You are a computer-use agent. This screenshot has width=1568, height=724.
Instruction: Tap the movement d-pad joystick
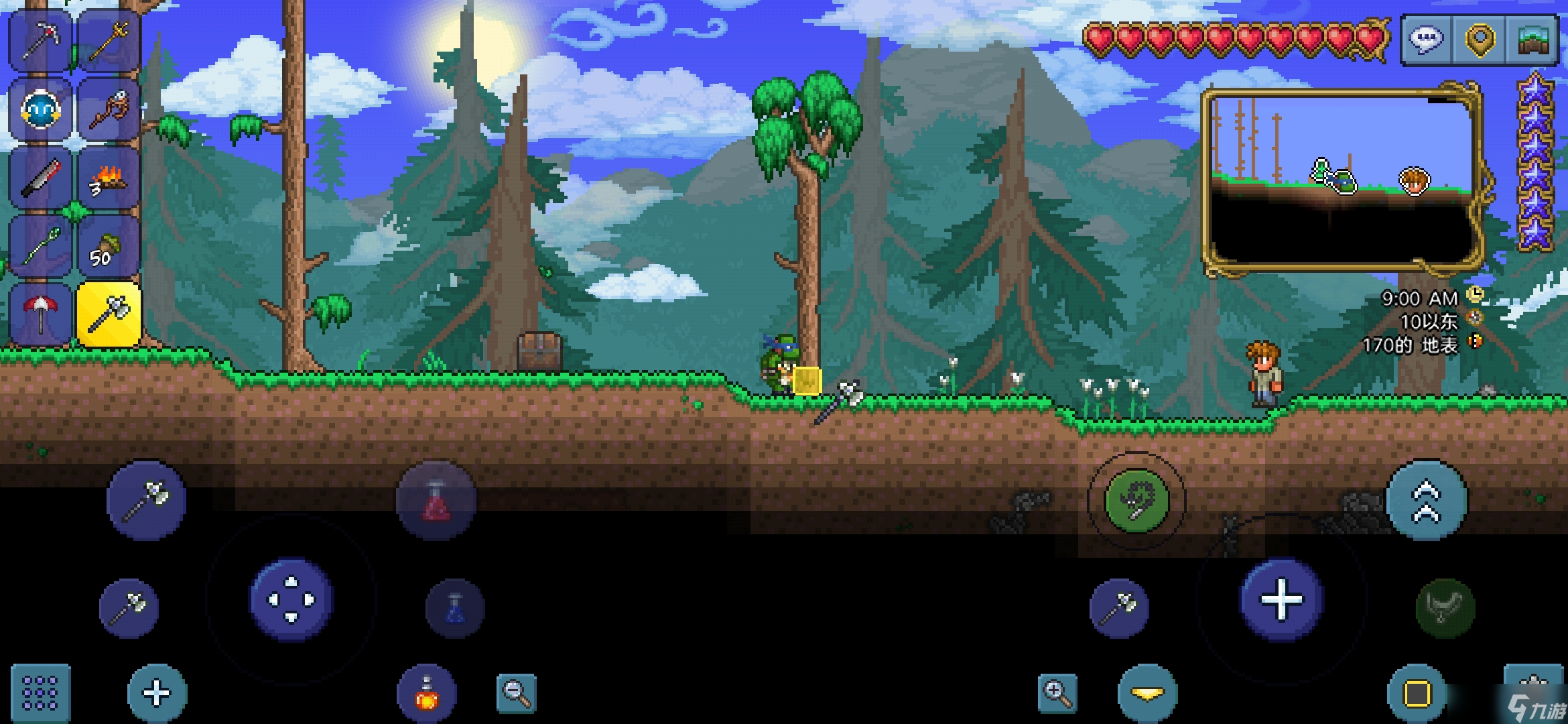[x=291, y=599]
